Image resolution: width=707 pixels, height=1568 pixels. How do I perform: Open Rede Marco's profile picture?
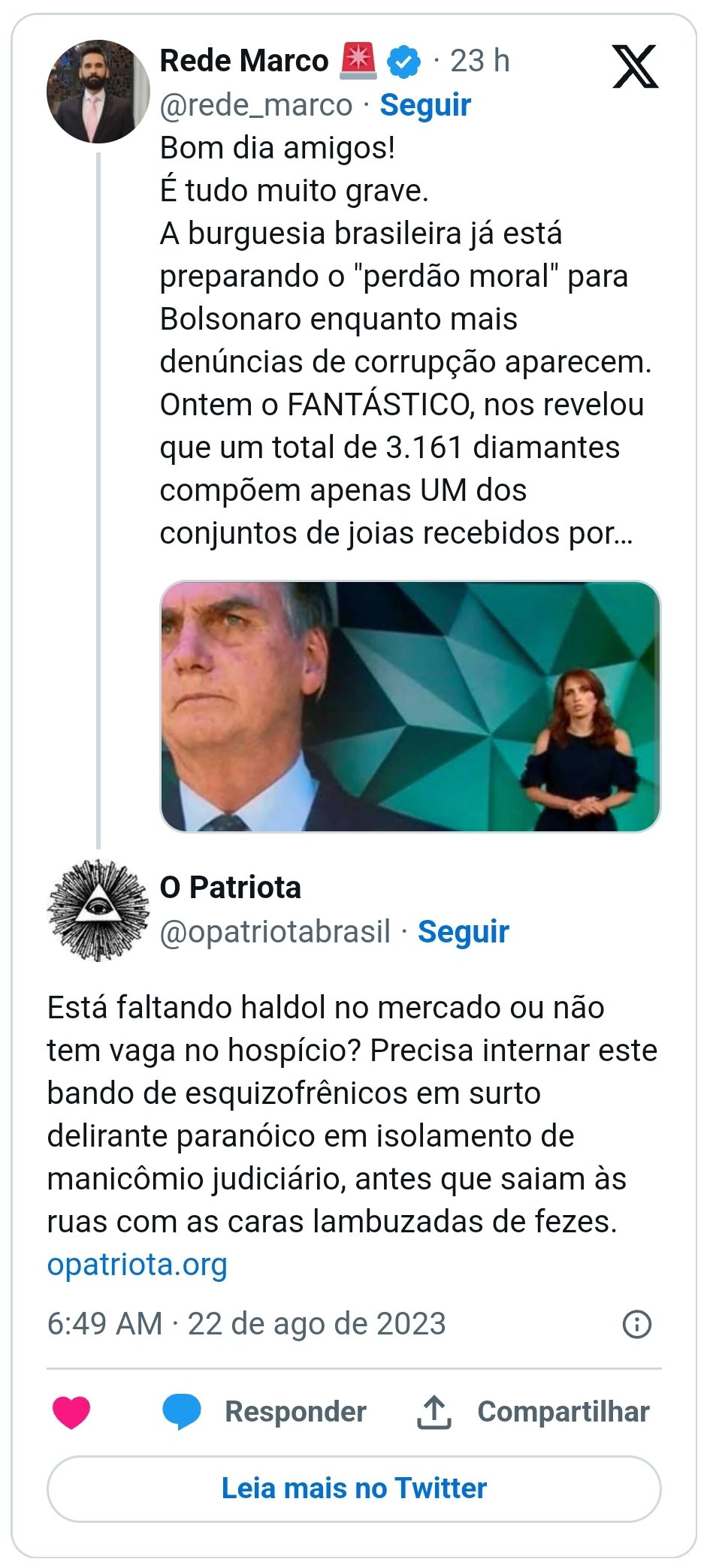pos(98,92)
